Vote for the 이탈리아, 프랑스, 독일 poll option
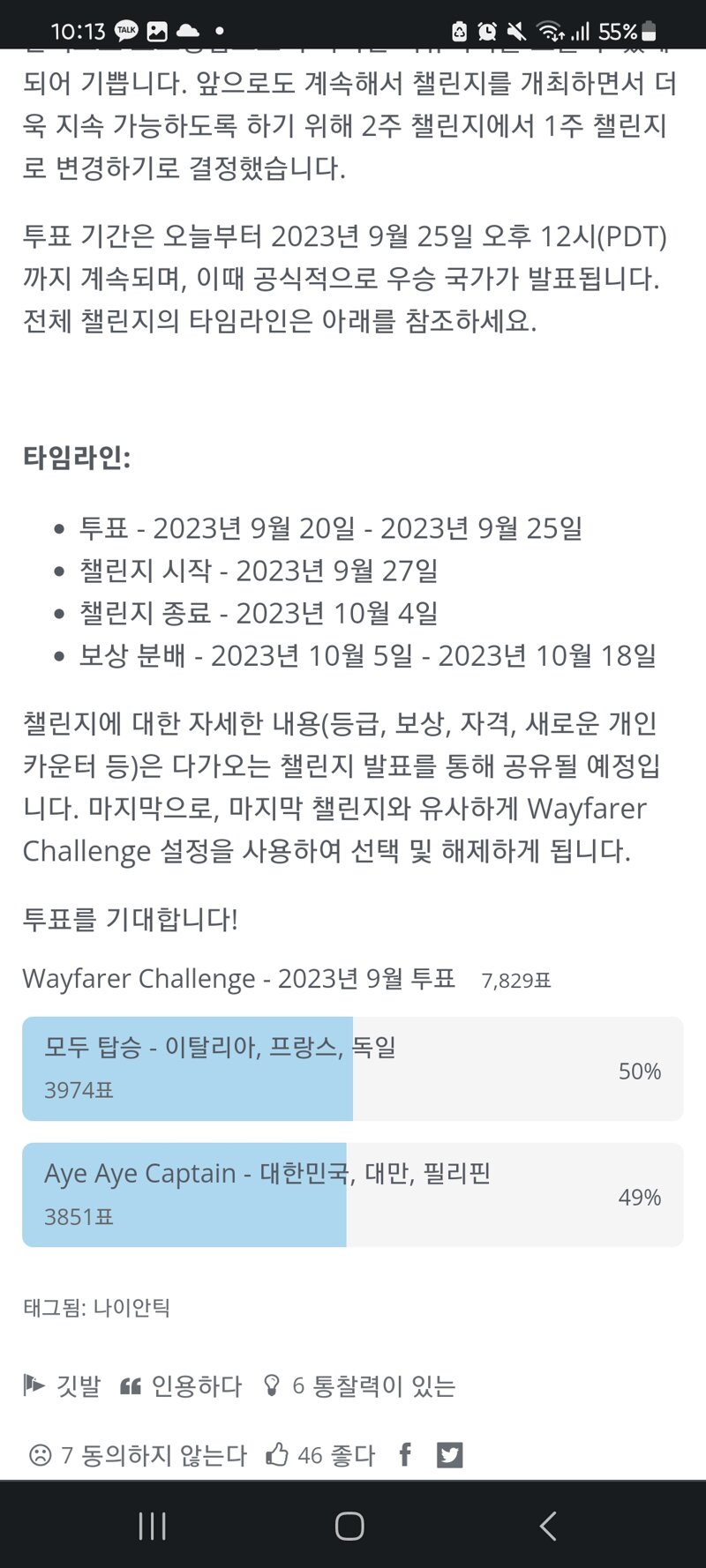Image resolution: width=706 pixels, height=1568 pixels. (352, 1069)
